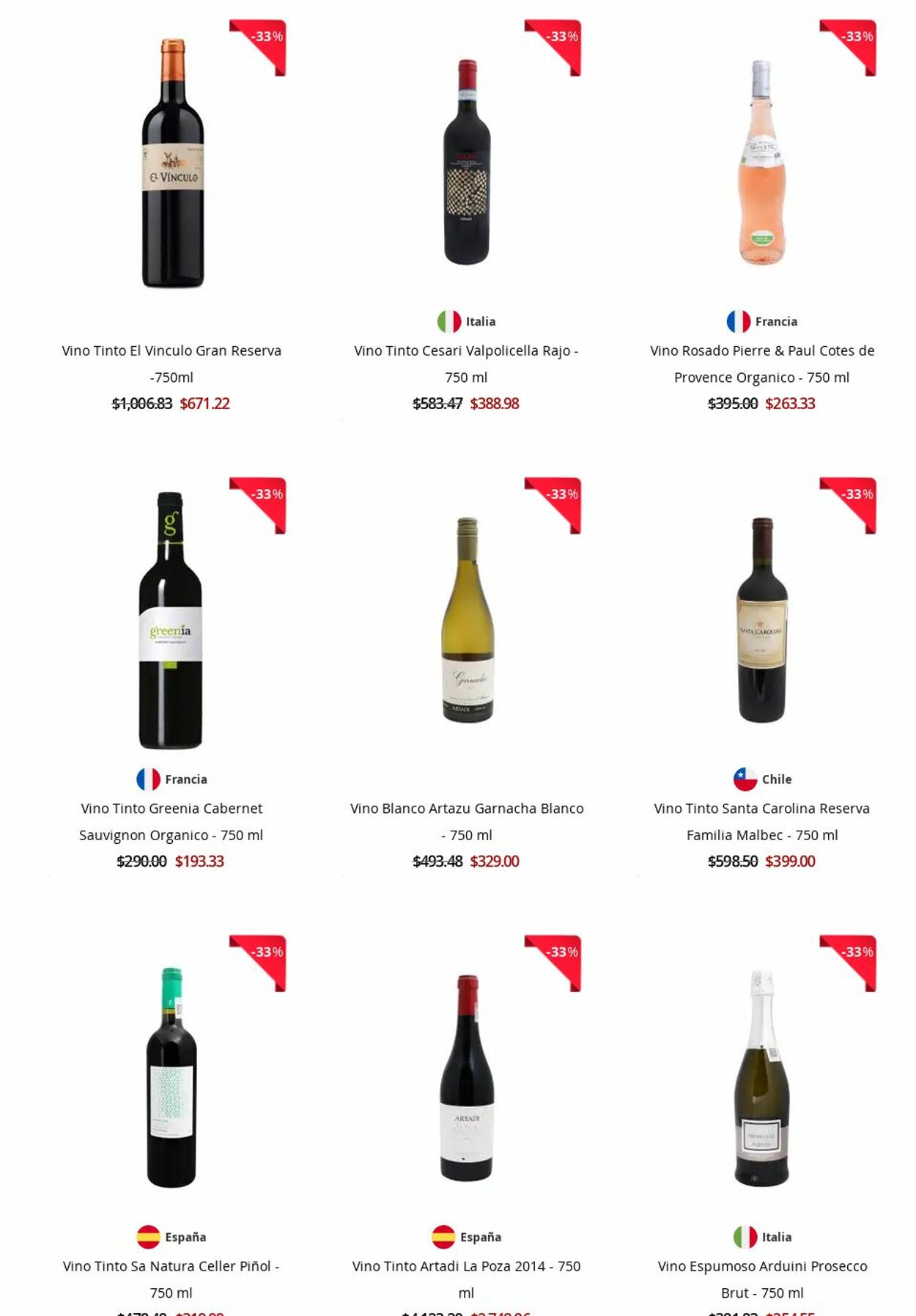
Task: Open Greenia Cabernet Sauvignon Organico card
Action: tap(171, 809)
